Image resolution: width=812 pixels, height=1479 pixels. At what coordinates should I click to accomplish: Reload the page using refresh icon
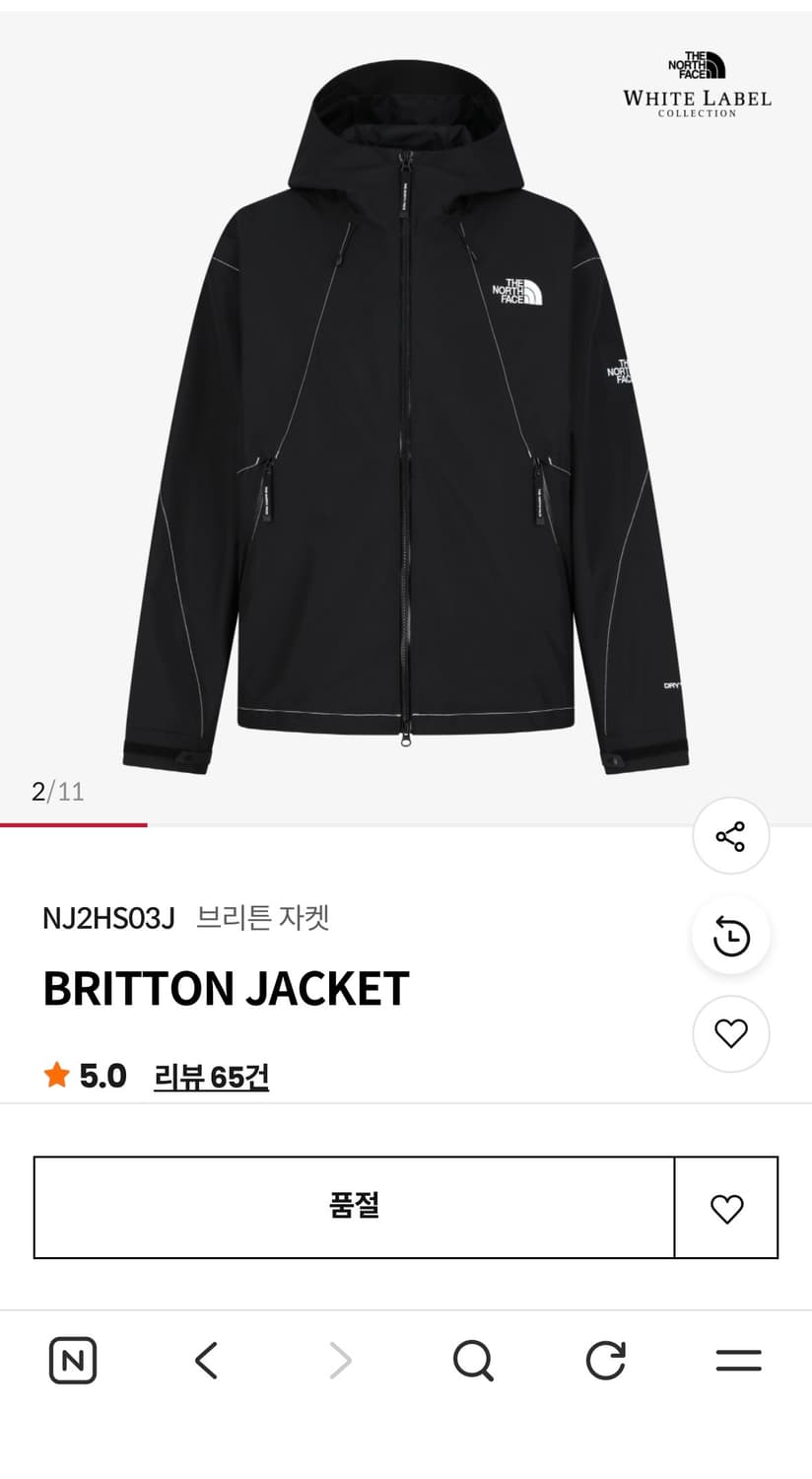tap(606, 1361)
